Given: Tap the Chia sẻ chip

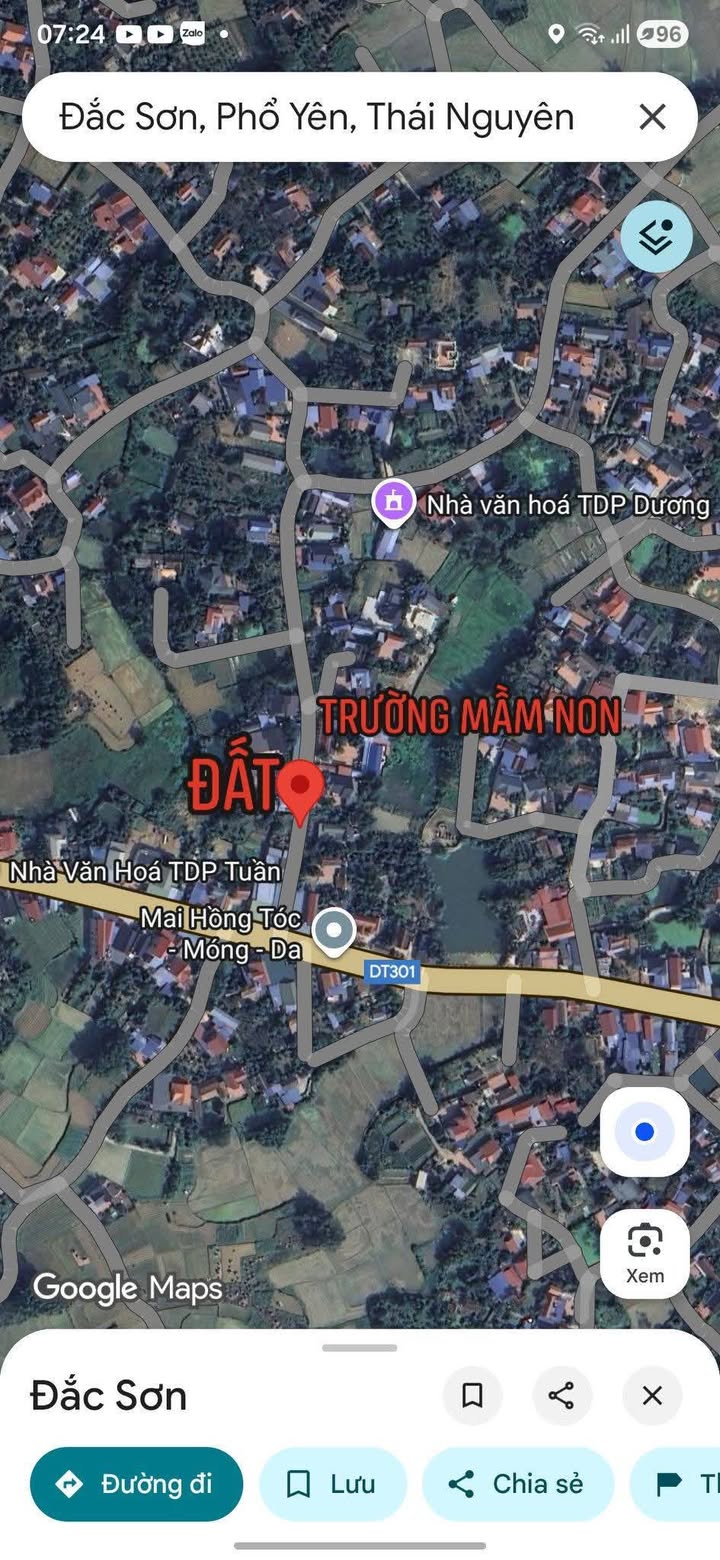Looking at the screenshot, I should click(x=518, y=1484).
